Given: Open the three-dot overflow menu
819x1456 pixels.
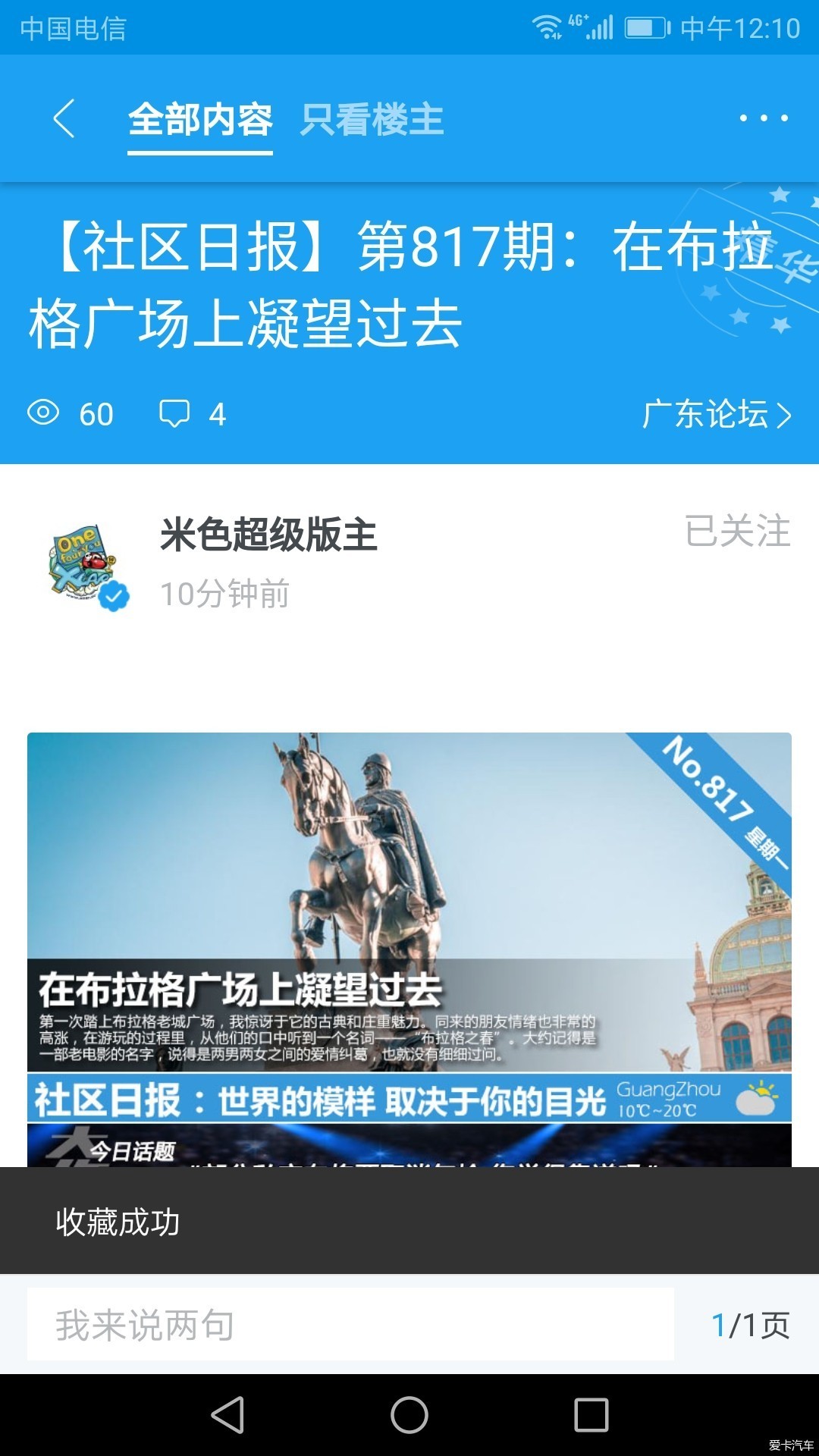Looking at the screenshot, I should coord(764,118).
